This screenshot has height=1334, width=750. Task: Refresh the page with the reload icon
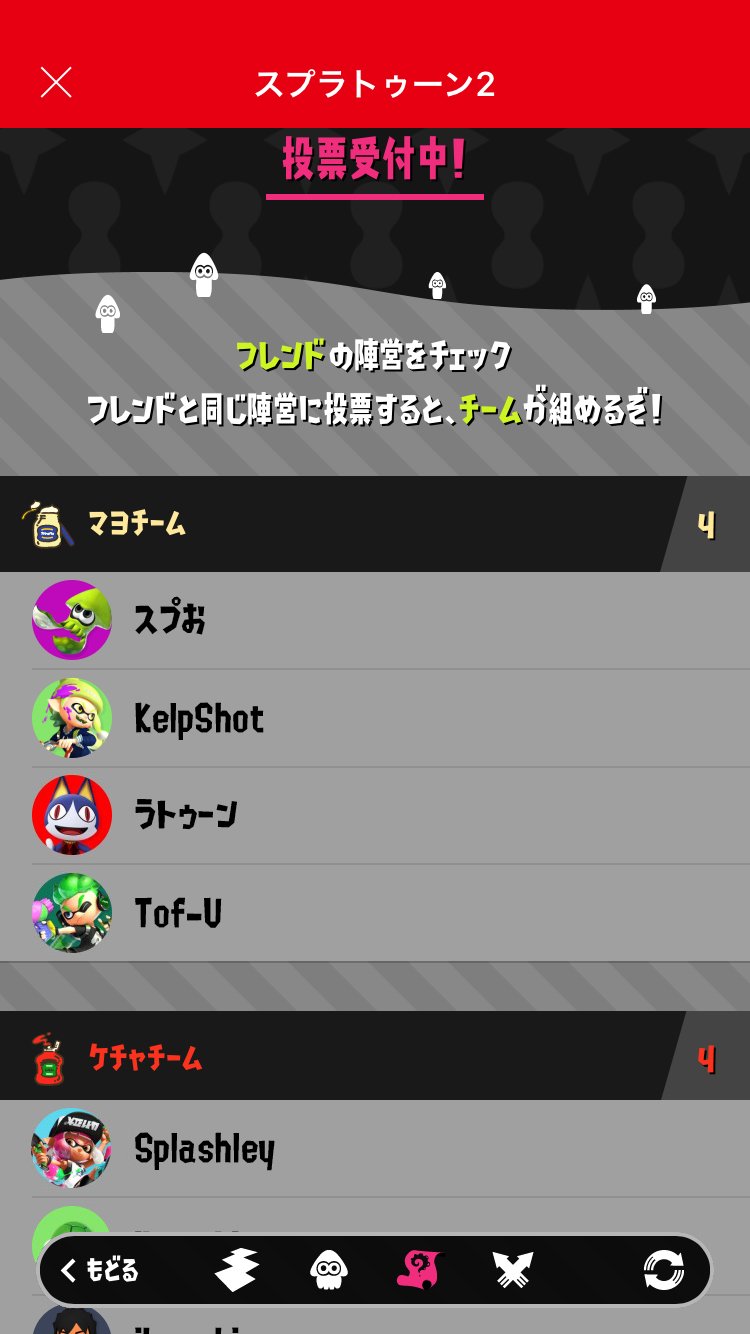663,1270
